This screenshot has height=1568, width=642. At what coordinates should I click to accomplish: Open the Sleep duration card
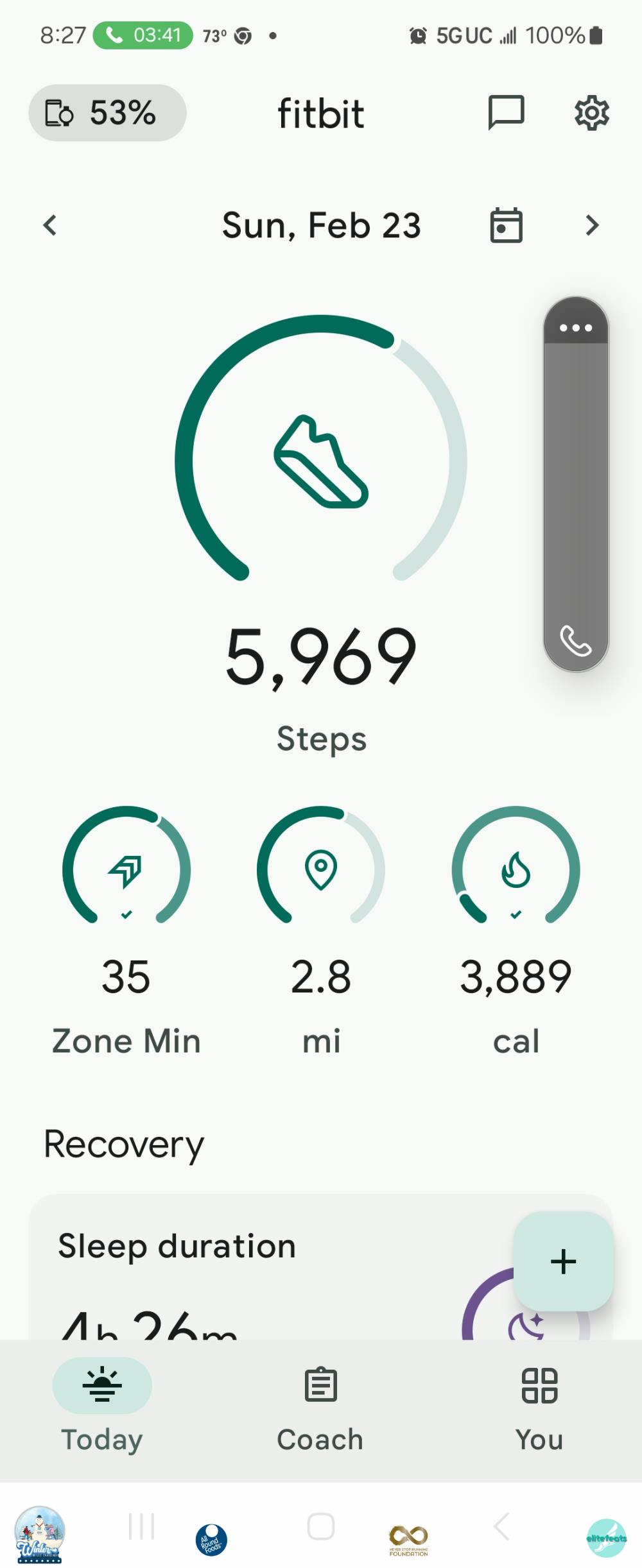click(257, 1270)
